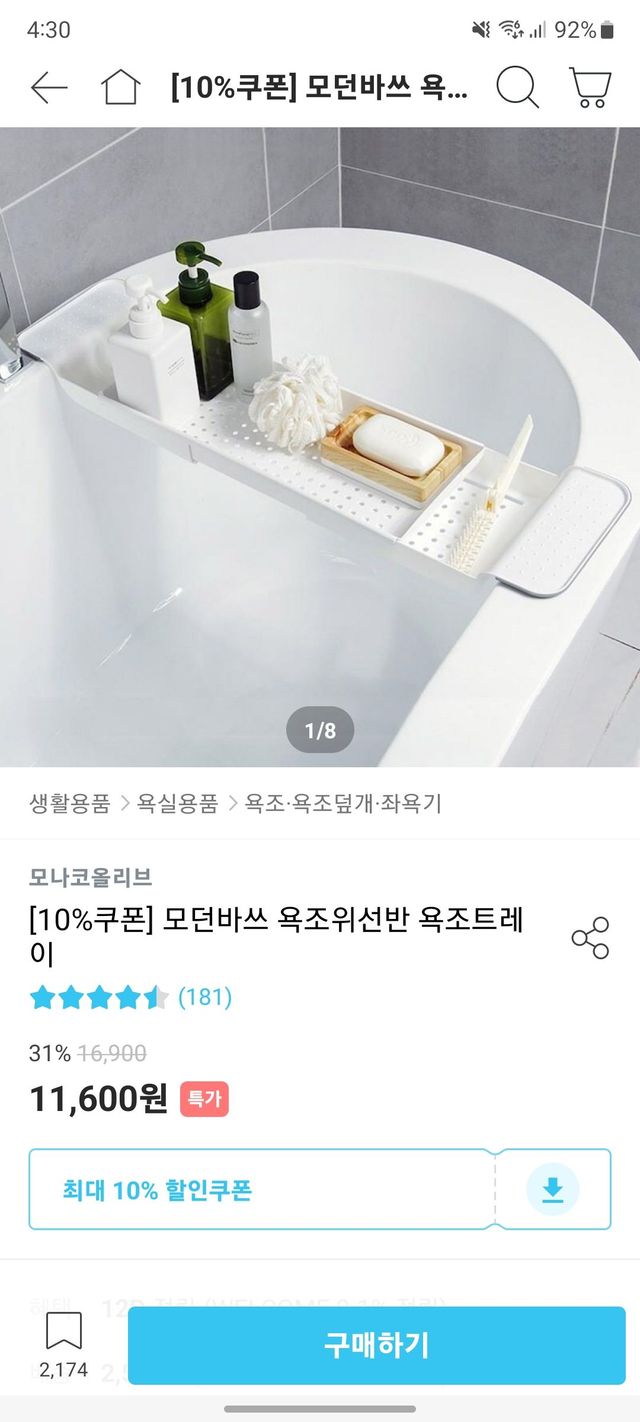Open the shopping cart
640x1422 pixels.
point(590,88)
